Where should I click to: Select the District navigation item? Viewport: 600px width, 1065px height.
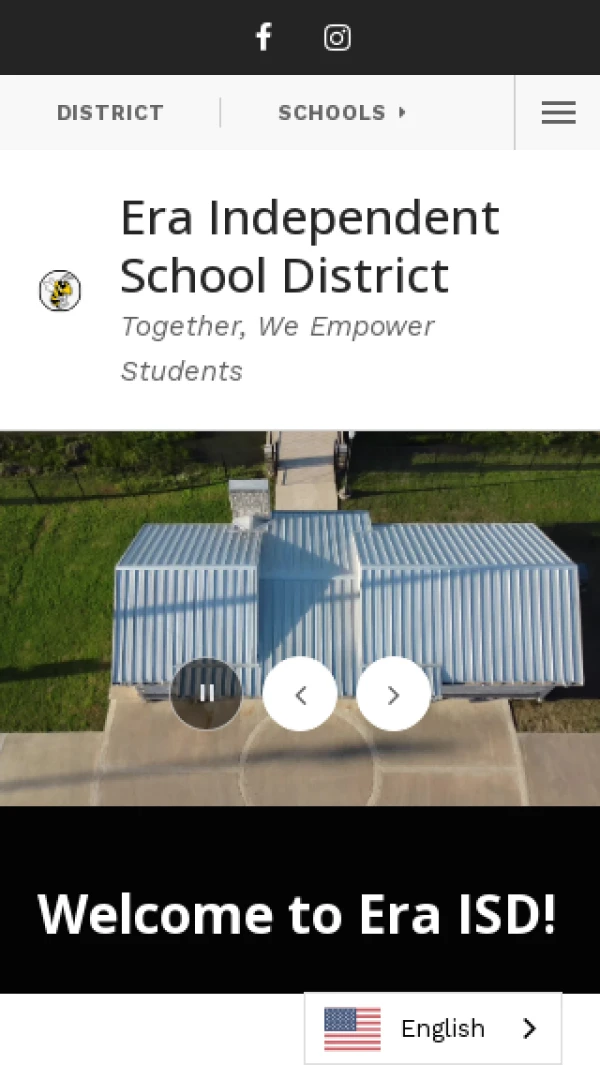pos(110,113)
